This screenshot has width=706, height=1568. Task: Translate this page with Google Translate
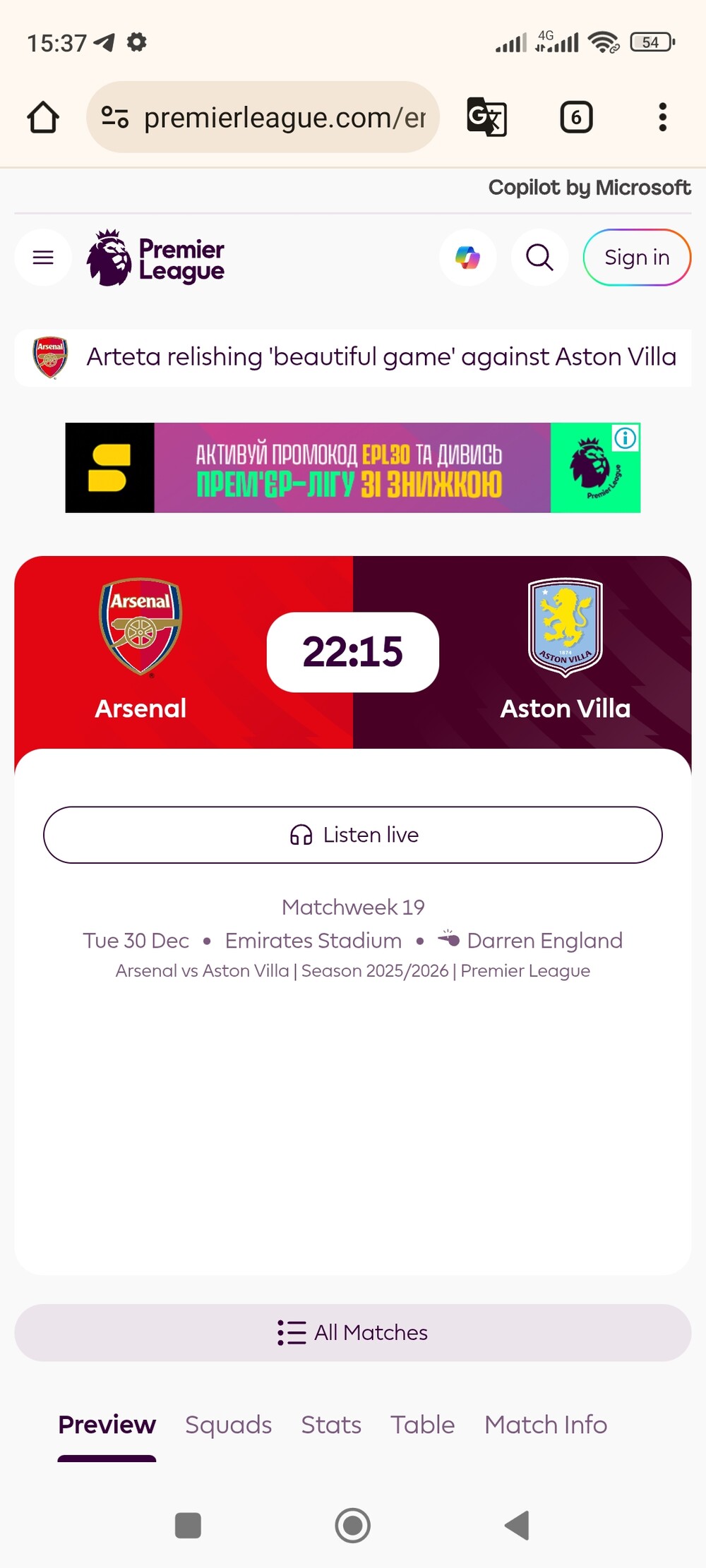(486, 117)
